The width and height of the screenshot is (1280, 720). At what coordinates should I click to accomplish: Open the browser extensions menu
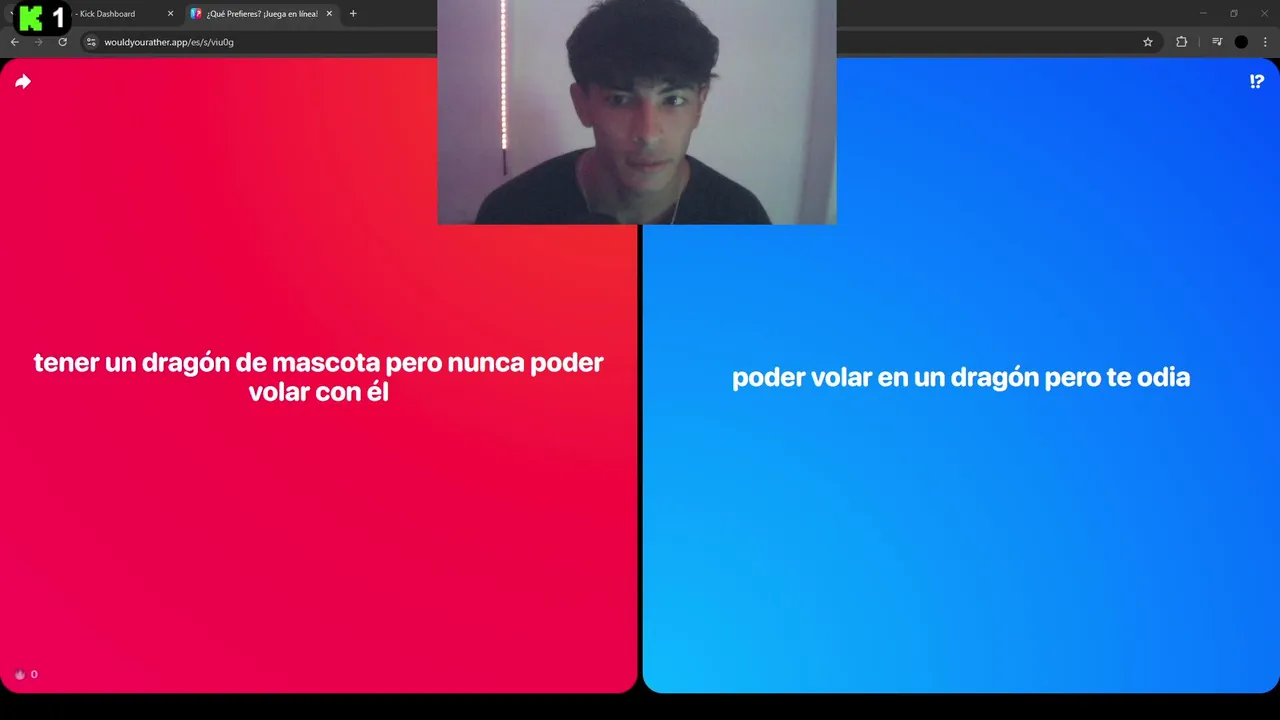(1181, 42)
